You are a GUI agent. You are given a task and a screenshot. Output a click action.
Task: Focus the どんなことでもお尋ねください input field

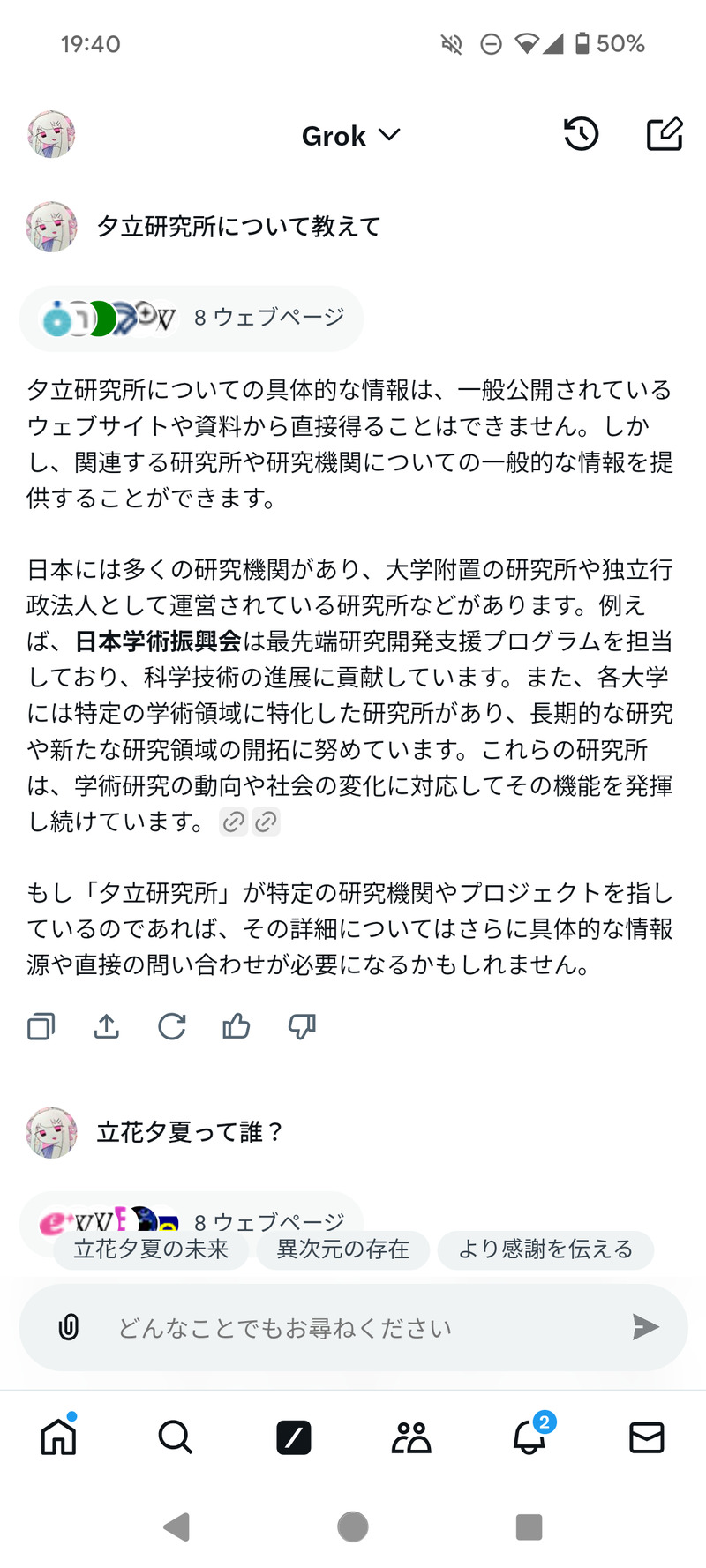(x=353, y=1327)
